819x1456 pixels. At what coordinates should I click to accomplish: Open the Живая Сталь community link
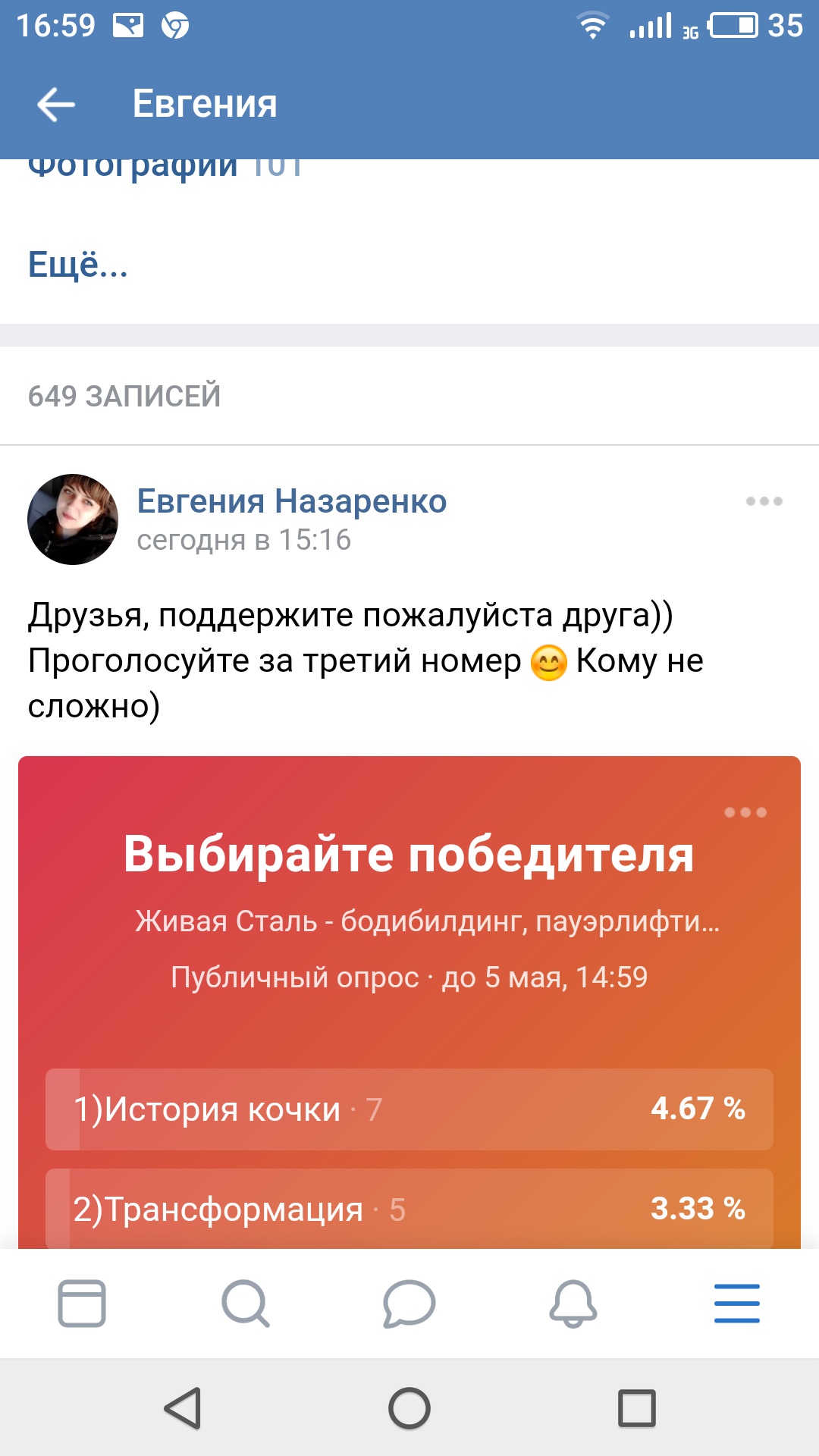point(426,921)
